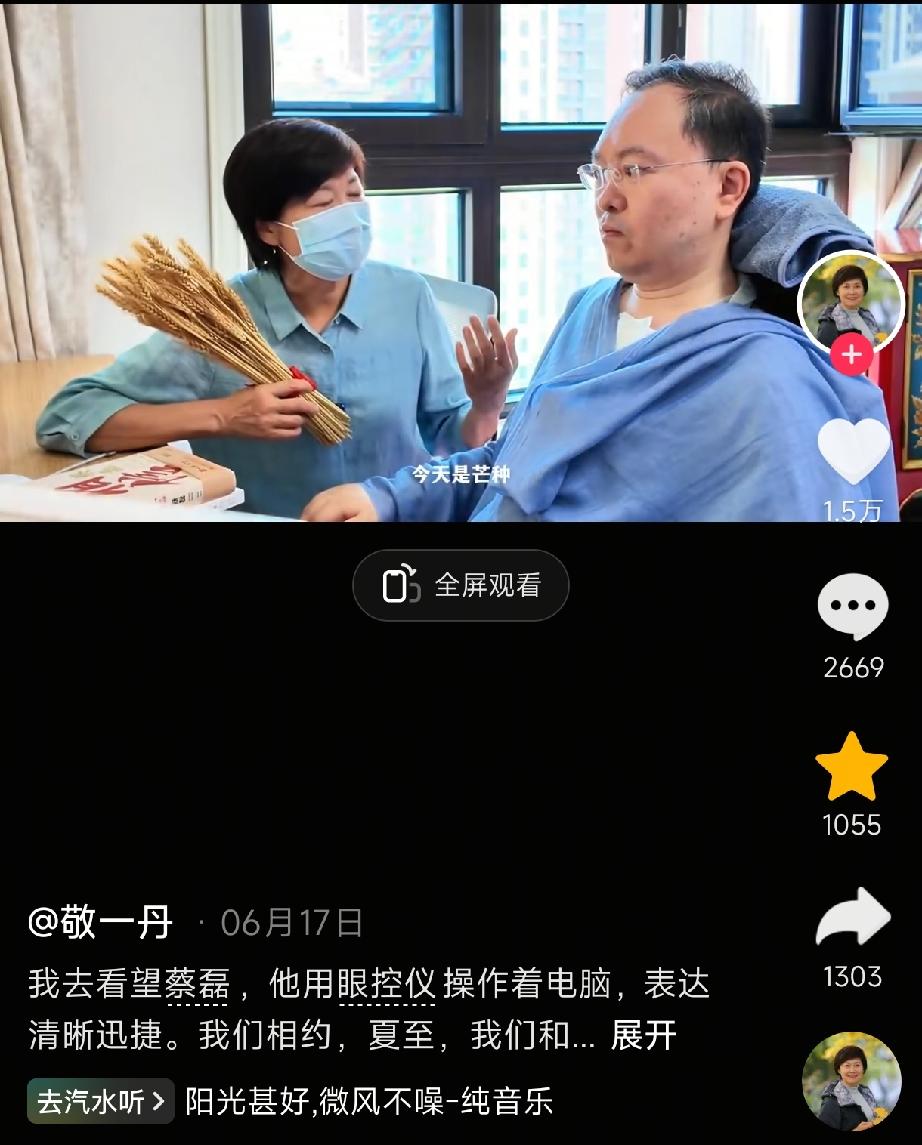
Task: Share the video via the arrow icon
Action: coord(853,917)
